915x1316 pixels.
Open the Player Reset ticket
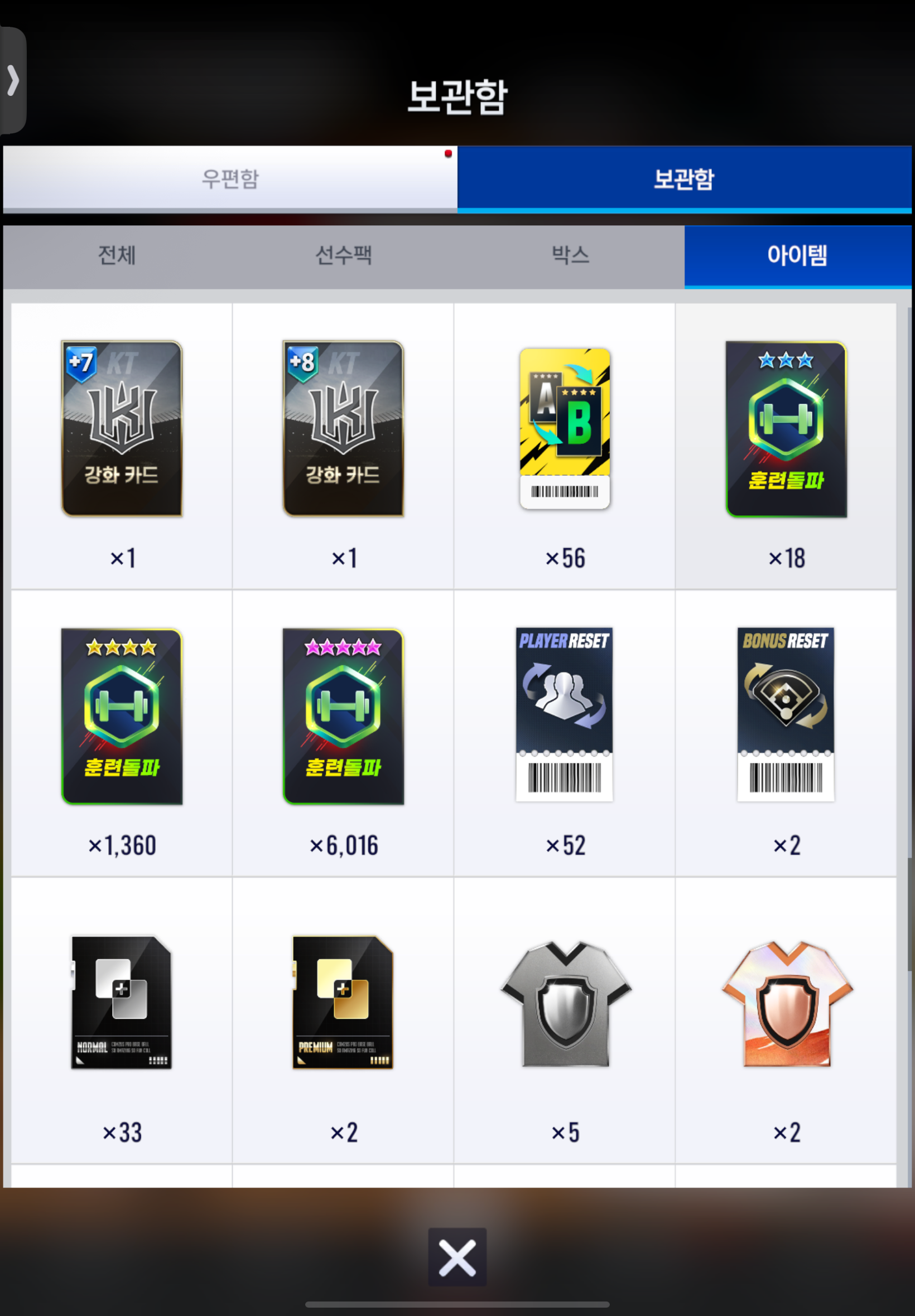pyautogui.click(x=565, y=714)
